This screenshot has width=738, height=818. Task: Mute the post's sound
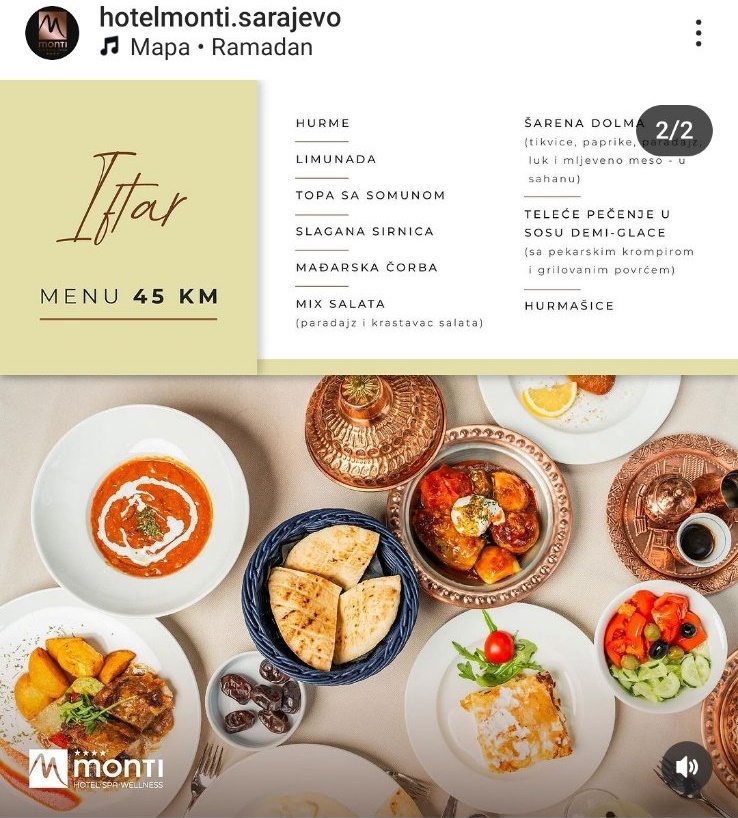pyautogui.click(x=687, y=767)
